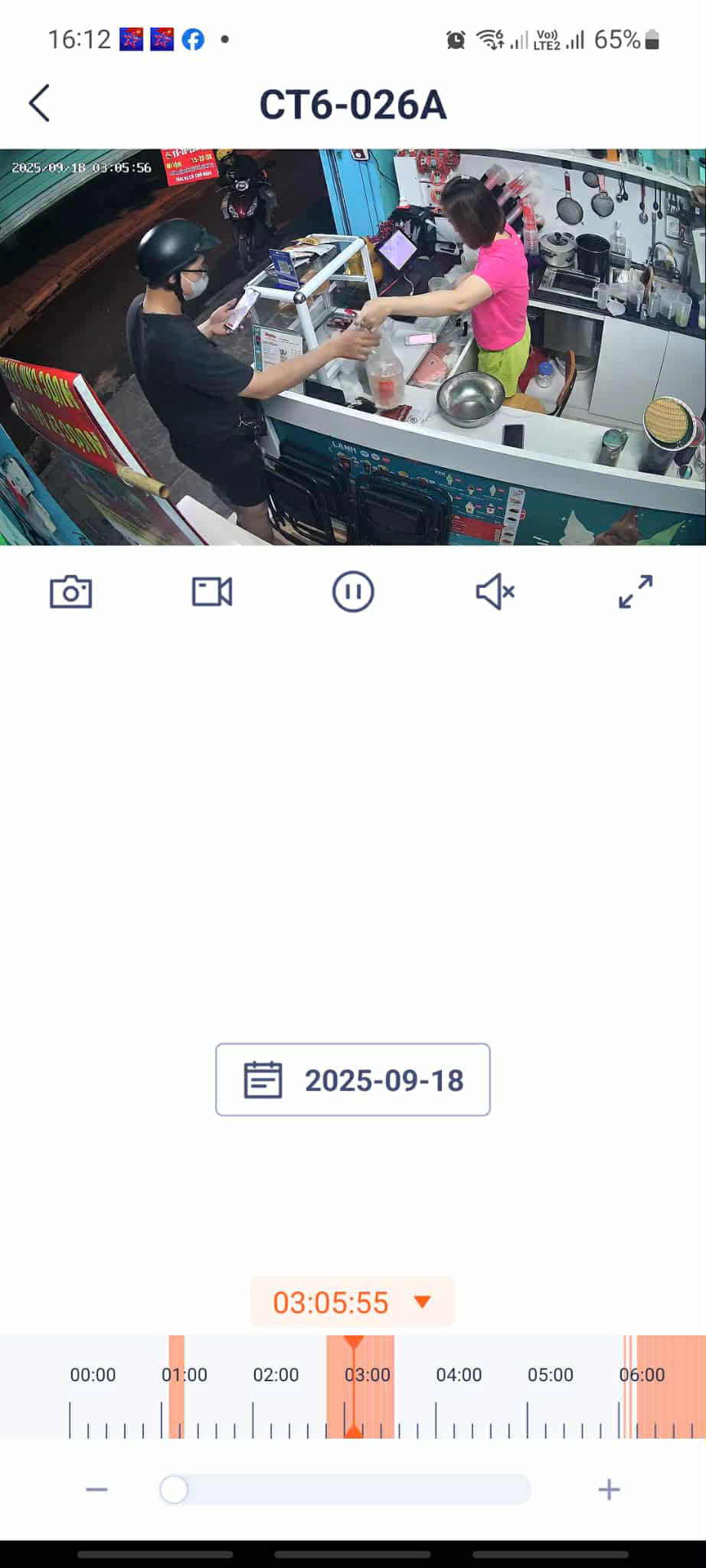Zoom out the timeline with minus
This screenshot has width=706, height=1568.
(x=97, y=1489)
